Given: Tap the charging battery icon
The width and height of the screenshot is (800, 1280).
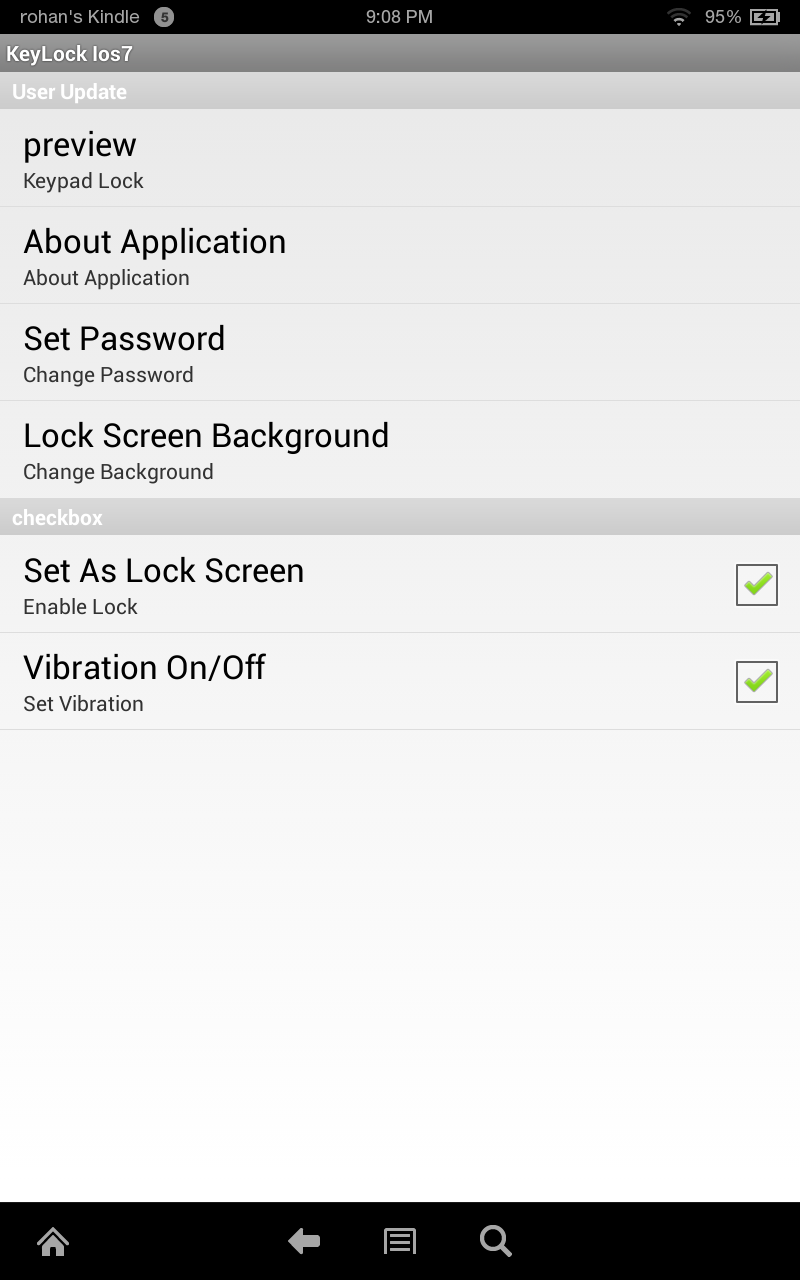Looking at the screenshot, I should 764,16.
